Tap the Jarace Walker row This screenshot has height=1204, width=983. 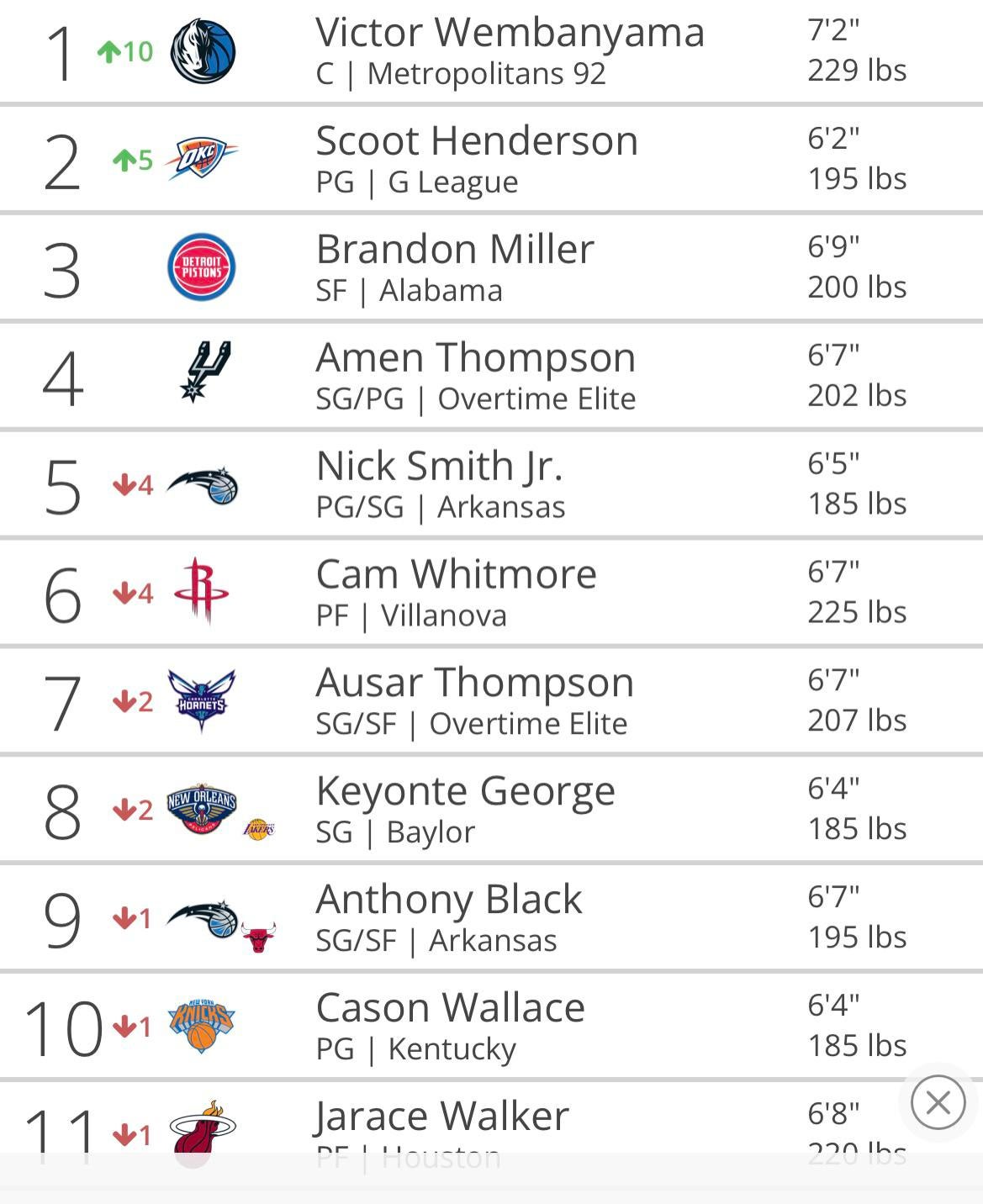click(442, 1118)
